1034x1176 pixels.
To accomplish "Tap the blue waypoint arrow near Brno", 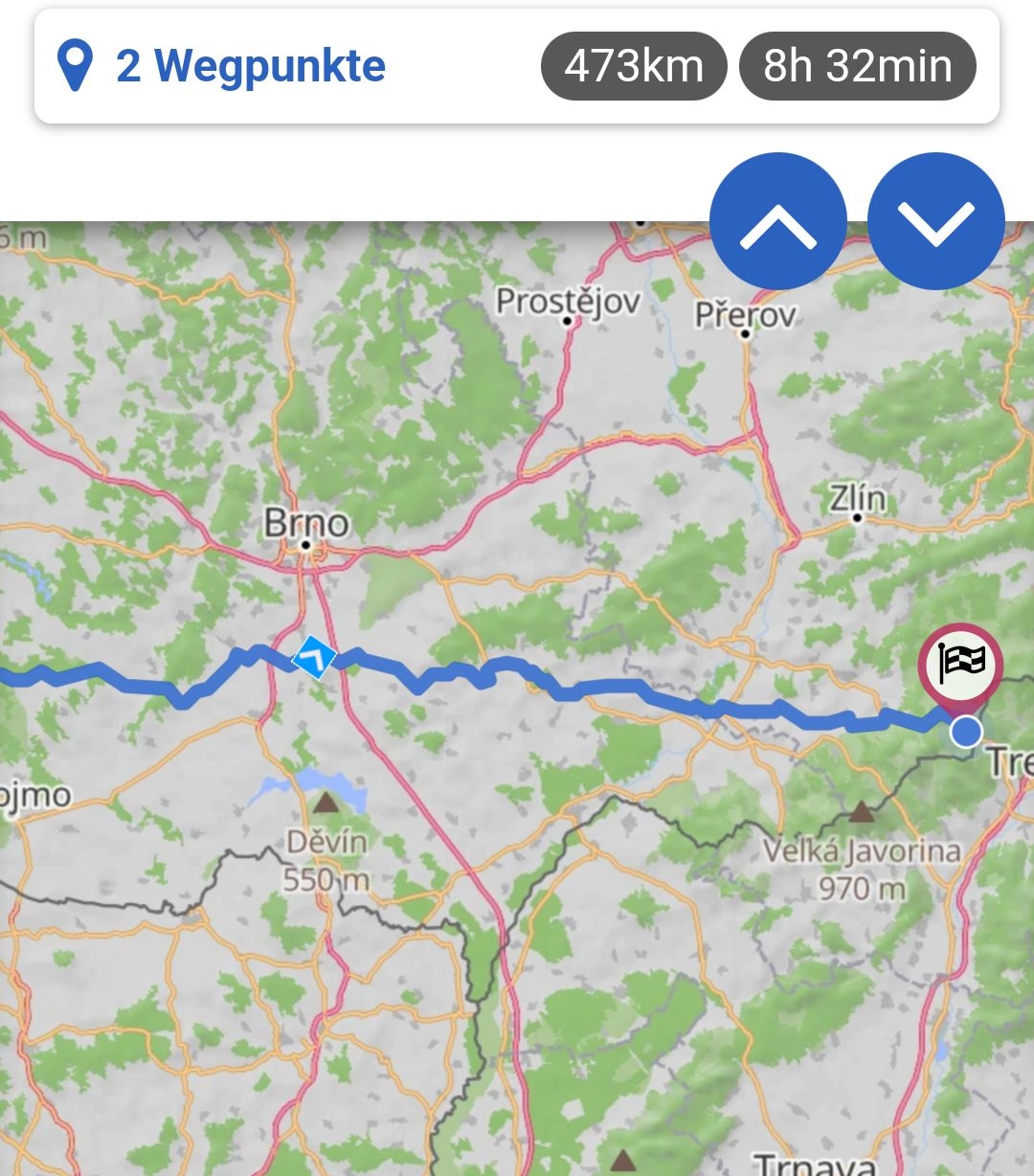I will tap(314, 658).
